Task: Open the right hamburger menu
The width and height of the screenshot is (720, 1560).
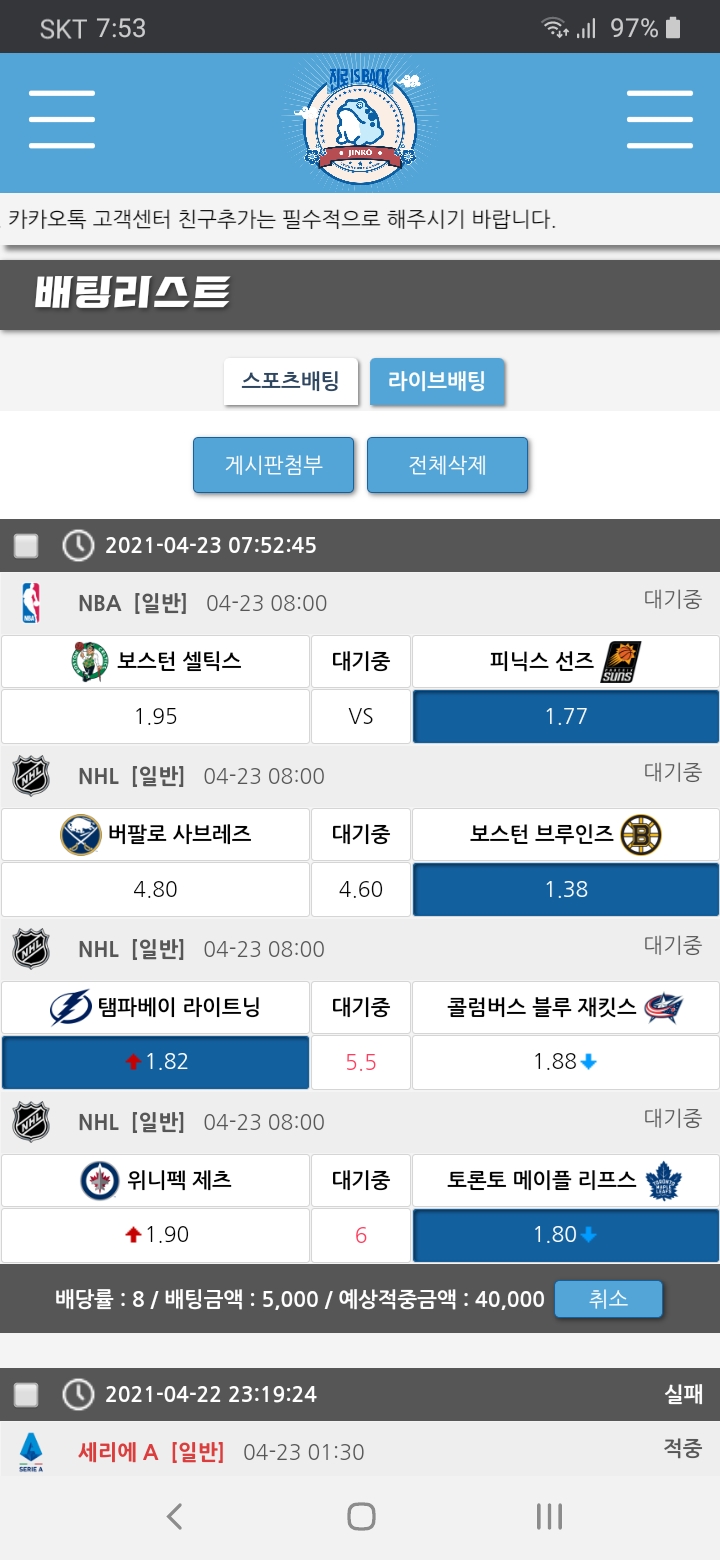Action: coord(659,120)
